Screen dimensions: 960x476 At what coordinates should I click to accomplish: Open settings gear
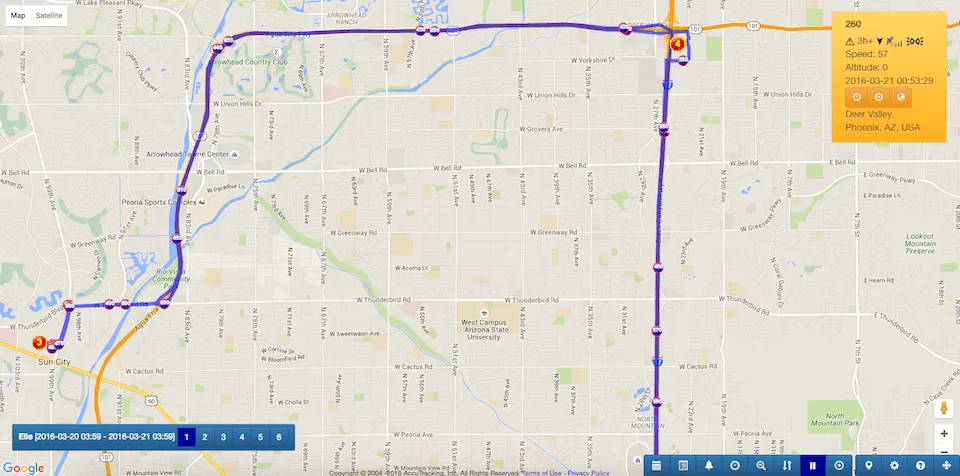point(894,465)
